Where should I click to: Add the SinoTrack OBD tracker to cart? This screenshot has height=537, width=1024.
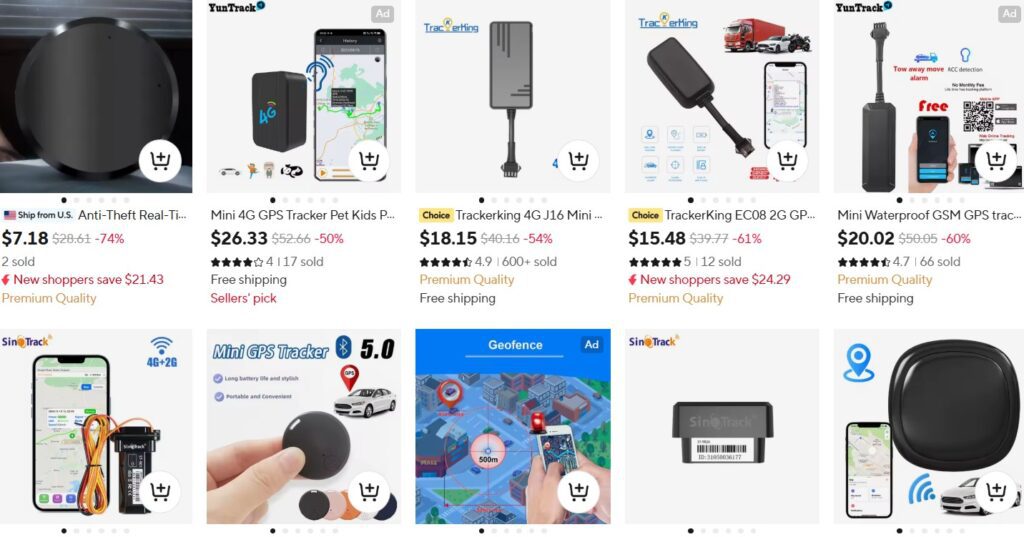[787, 491]
